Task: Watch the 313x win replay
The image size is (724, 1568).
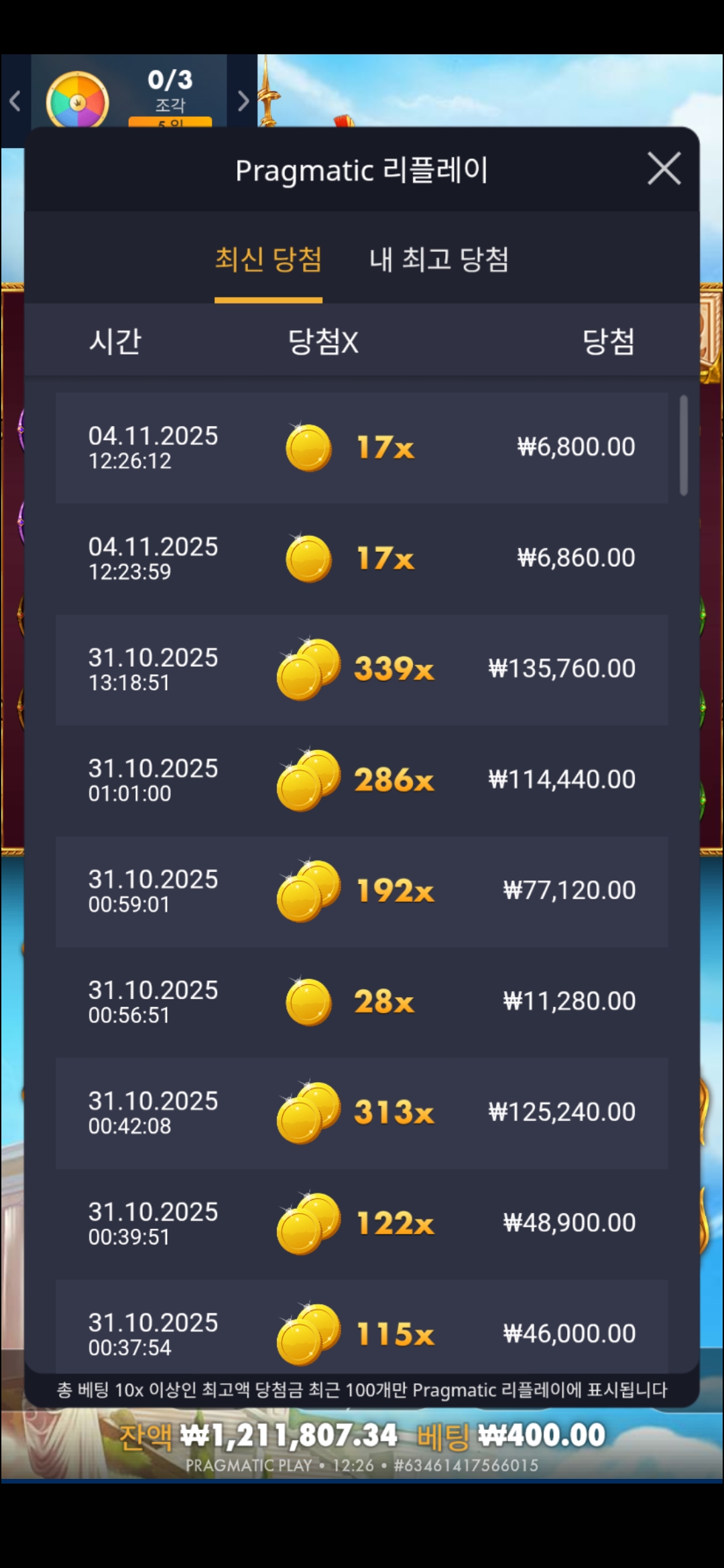Action: point(361,1113)
